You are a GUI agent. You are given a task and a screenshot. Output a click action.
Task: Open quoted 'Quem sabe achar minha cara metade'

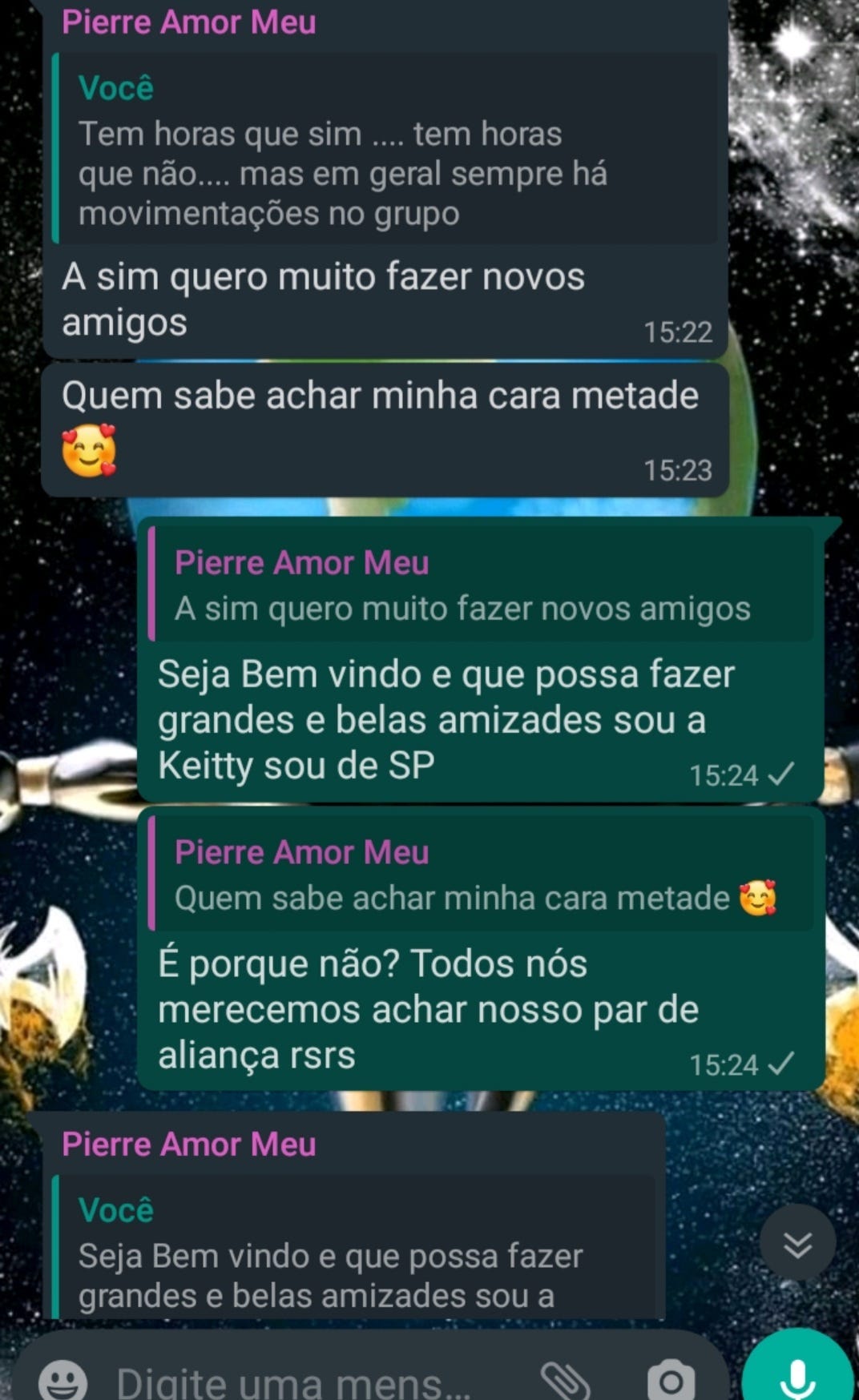click(x=481, y=873)
